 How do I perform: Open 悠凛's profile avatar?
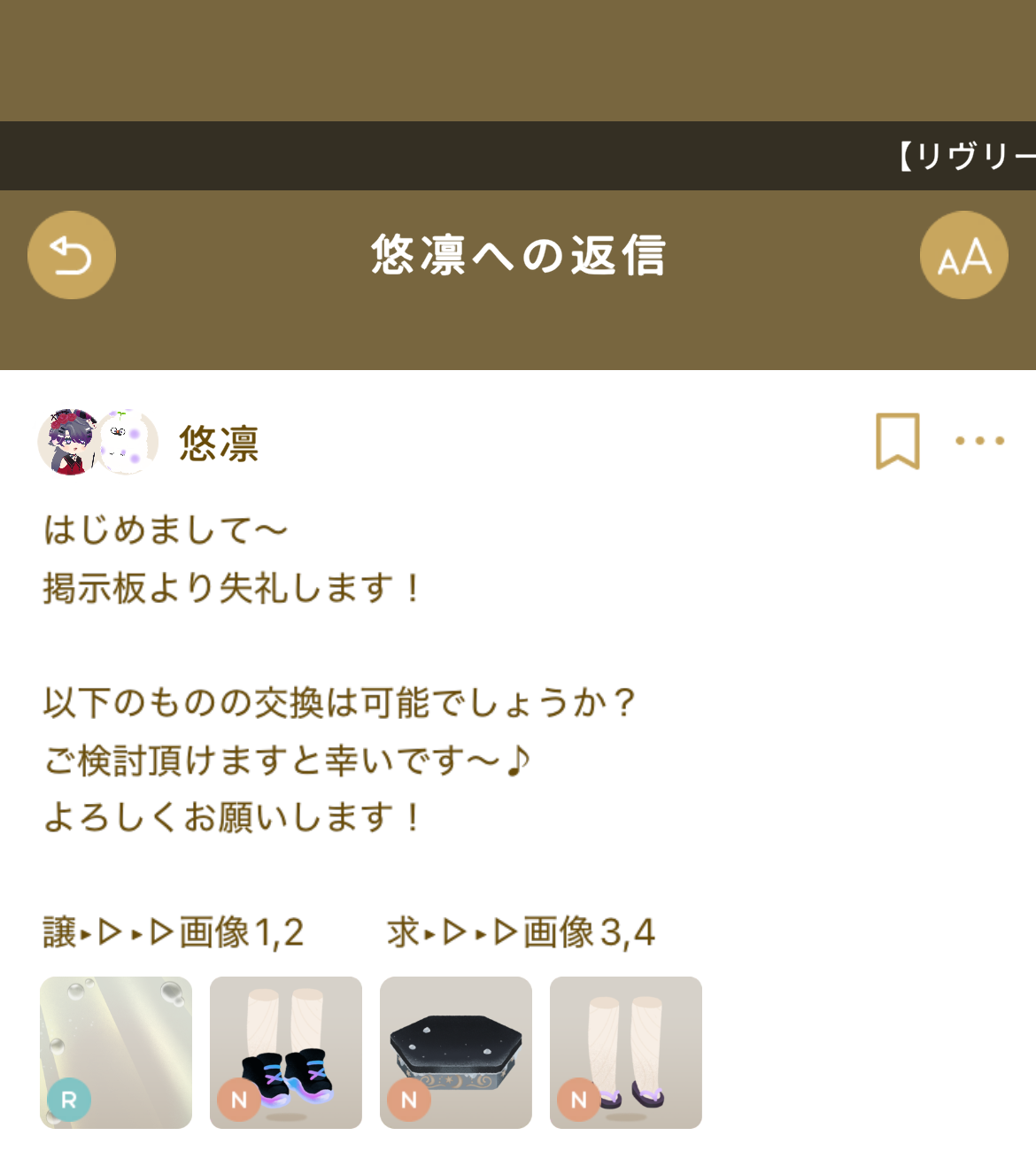97,442
